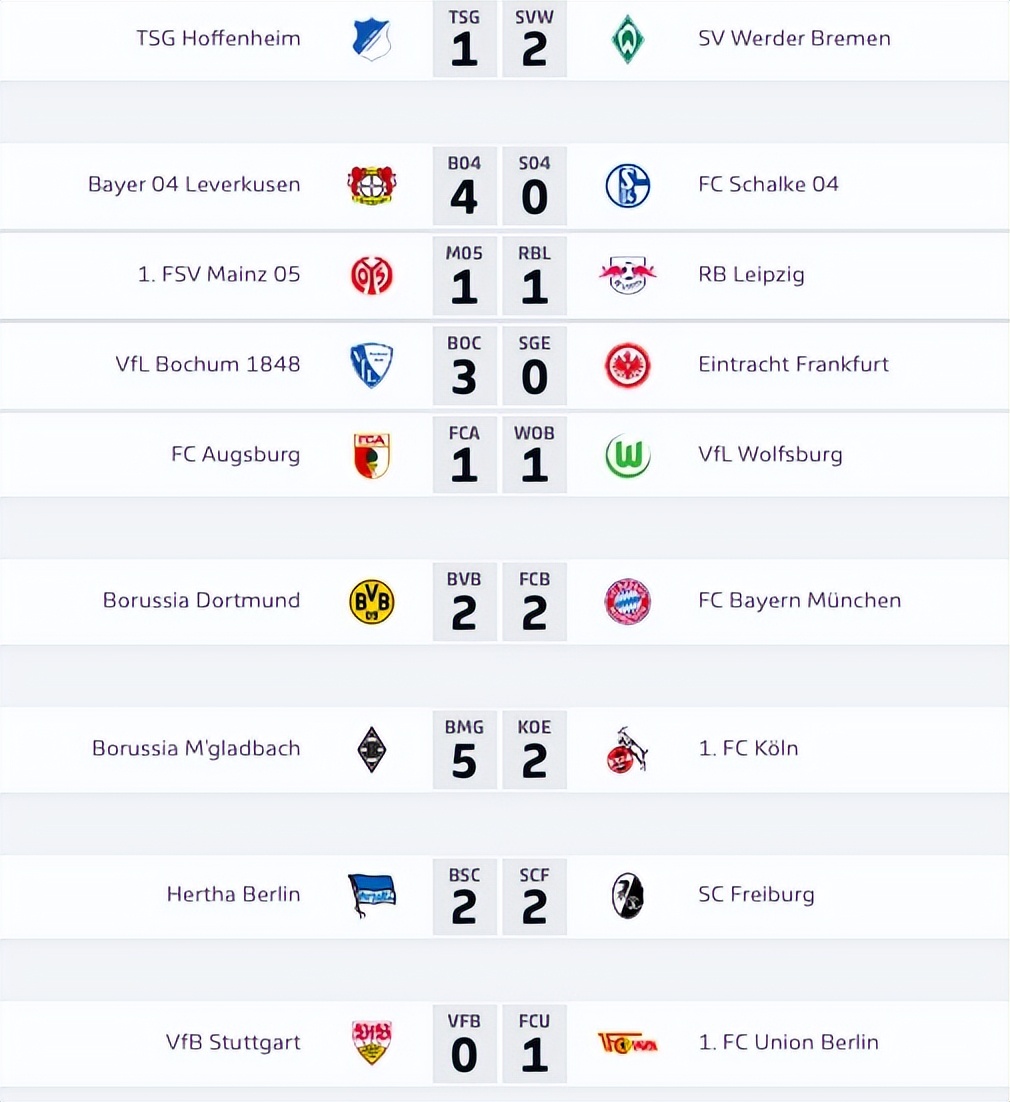Viewport: 1010px width, 1102px height.
Task: Open the Hertha Berlin vs SC Freiburg match
Action: coord(499,896)
